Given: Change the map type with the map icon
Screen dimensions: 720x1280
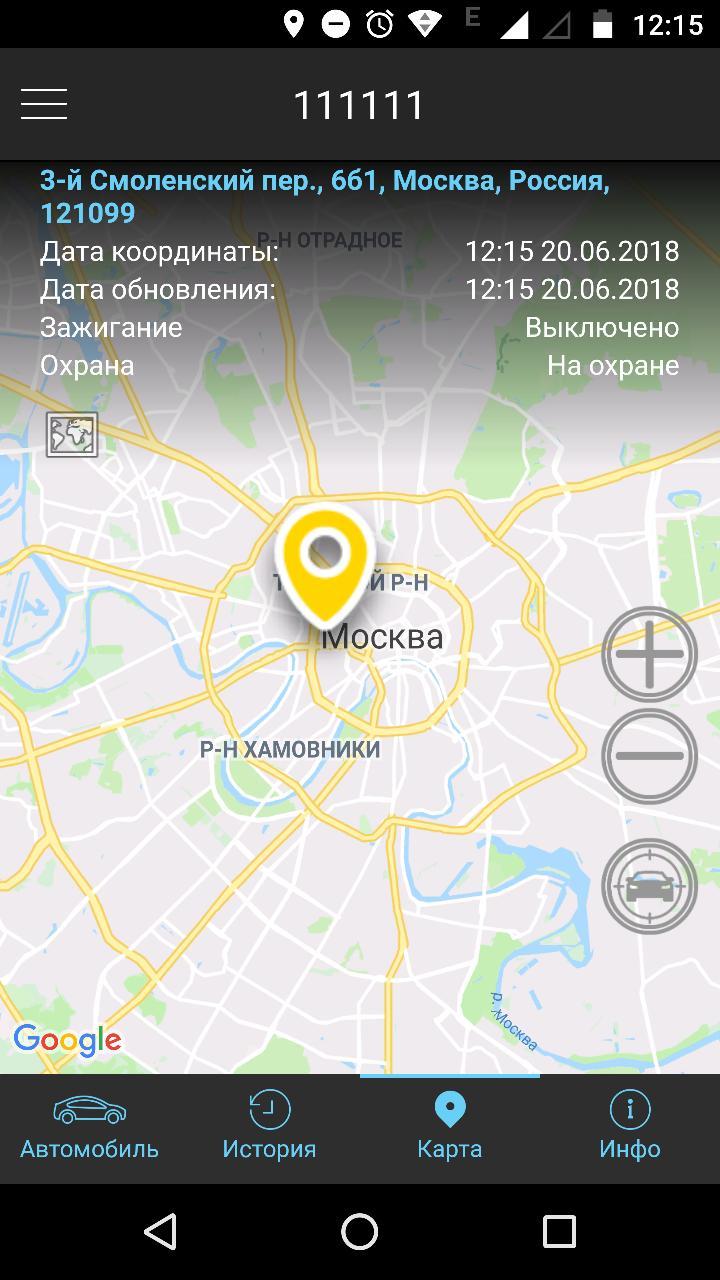Looking at the screenshot, I should pyautogui.click(x=72, y=435).
